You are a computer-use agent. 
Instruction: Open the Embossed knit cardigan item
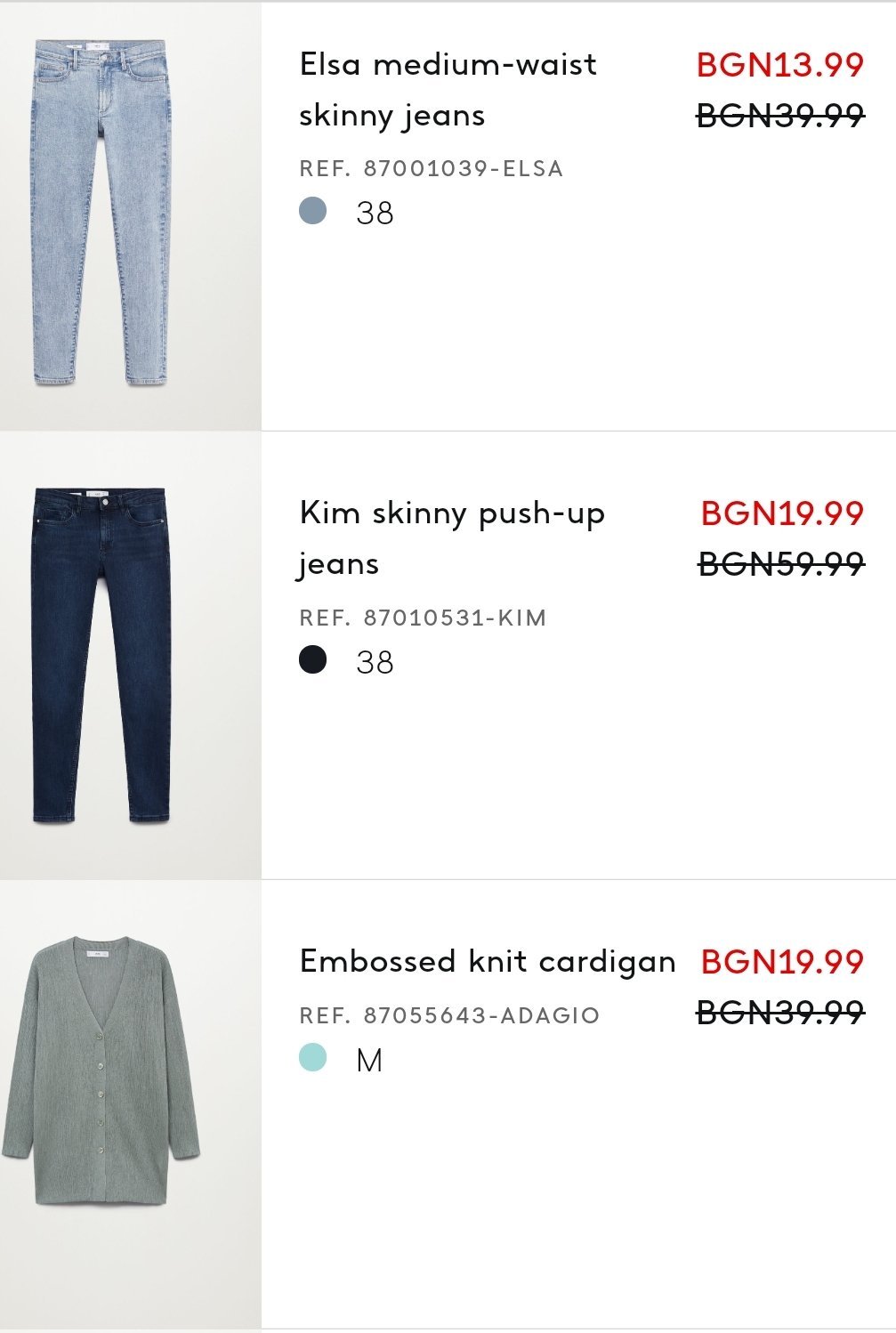(487, 961)
